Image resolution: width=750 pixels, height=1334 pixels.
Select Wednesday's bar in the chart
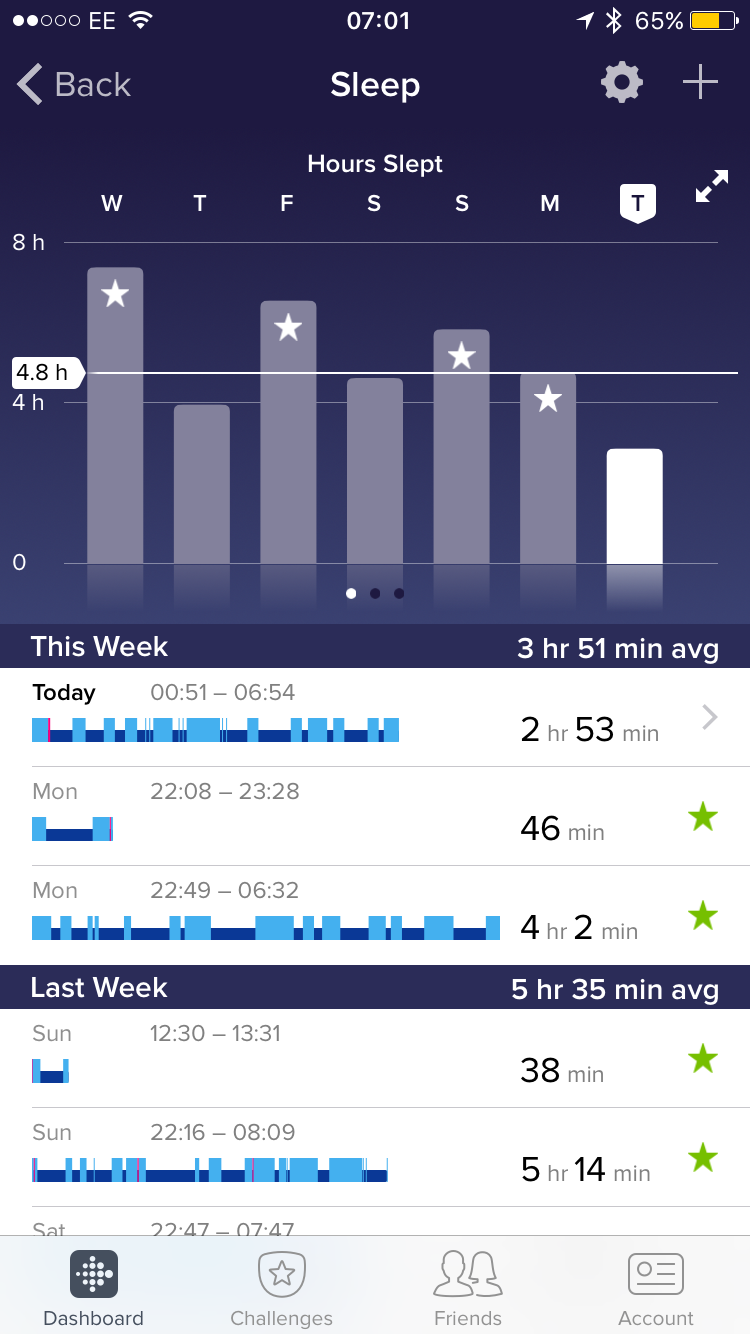pos(115,416)
